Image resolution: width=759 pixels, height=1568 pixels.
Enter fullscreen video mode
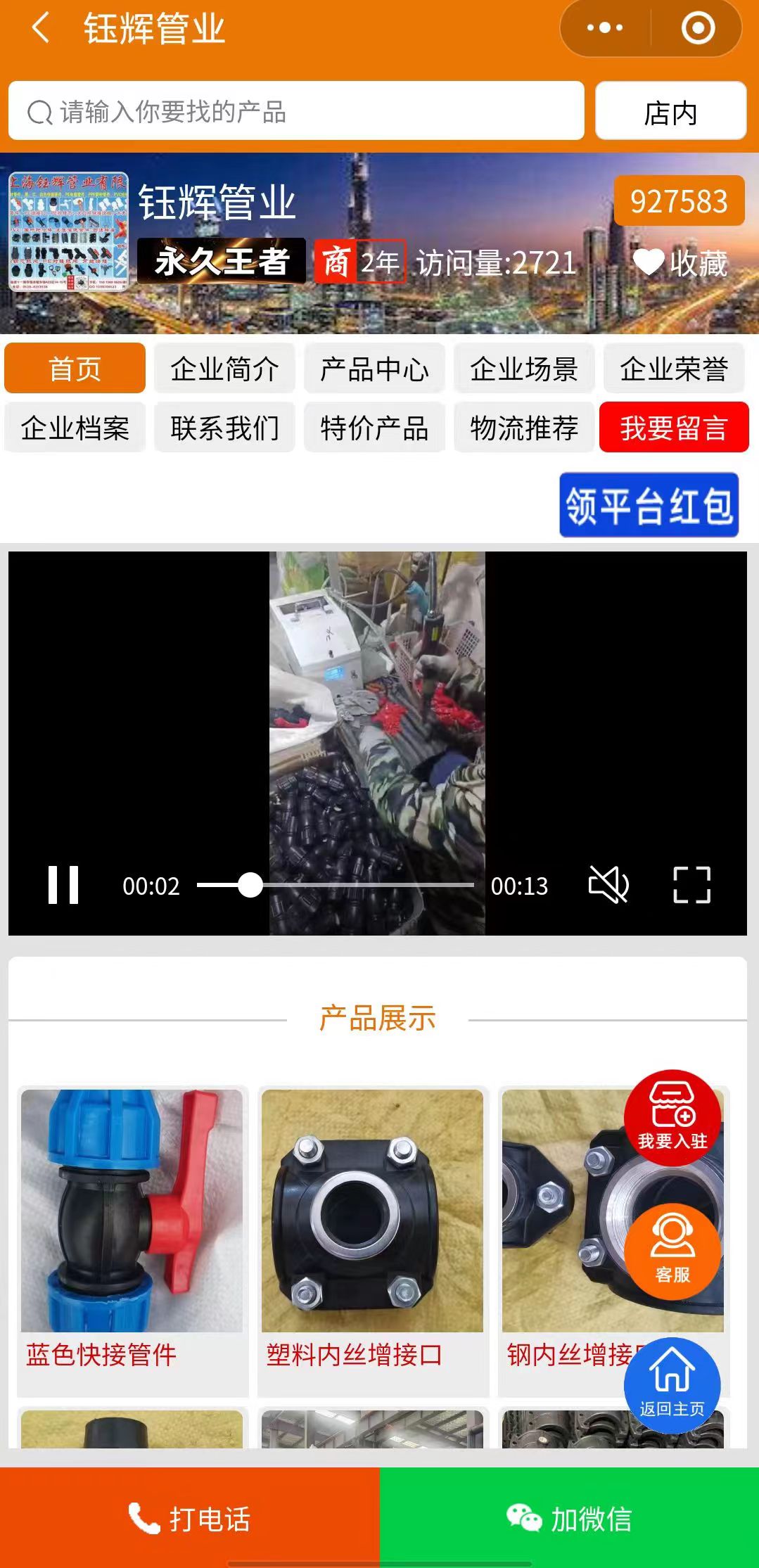coord(691,885)
